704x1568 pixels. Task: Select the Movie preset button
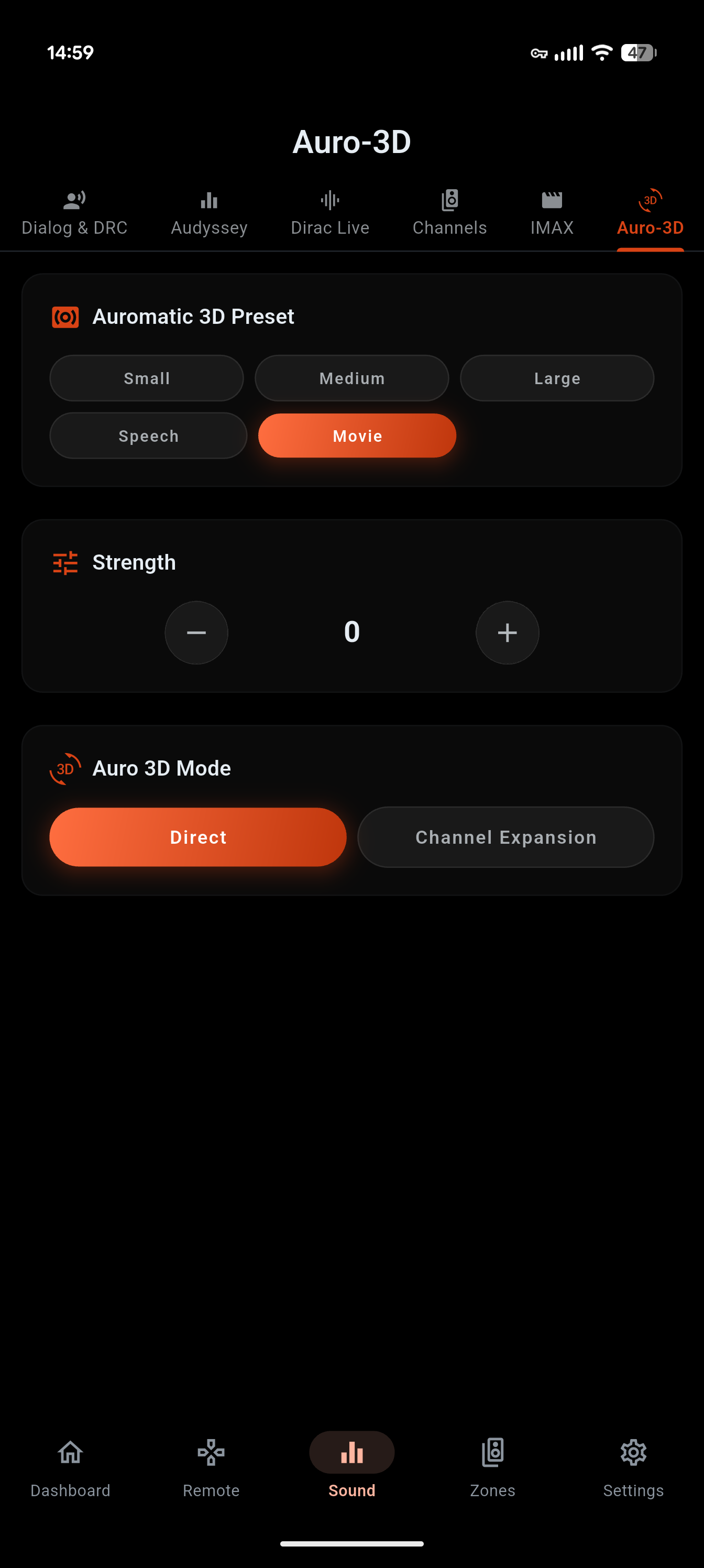[x=357, y=435]
